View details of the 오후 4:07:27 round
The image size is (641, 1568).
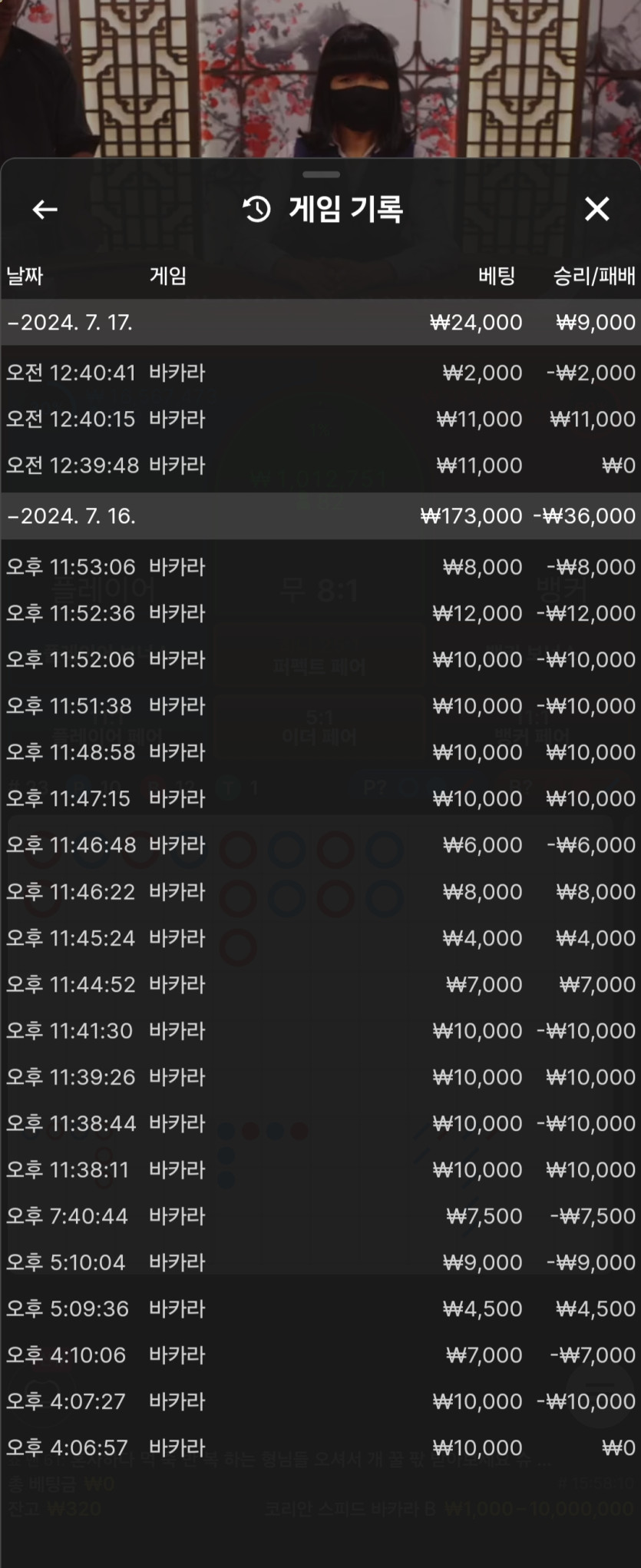tap(320, 1401)
